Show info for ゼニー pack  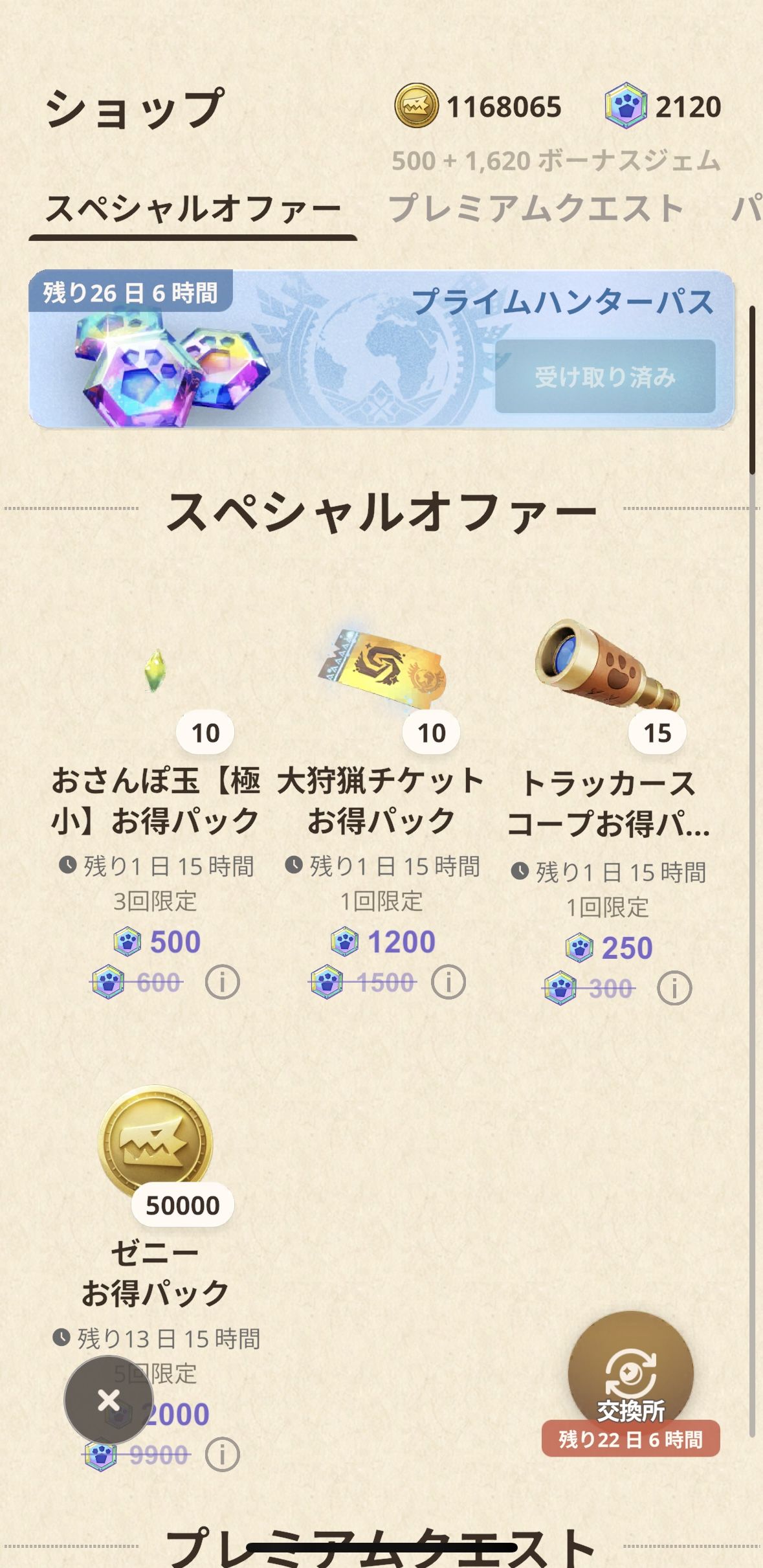(222, 1455)
